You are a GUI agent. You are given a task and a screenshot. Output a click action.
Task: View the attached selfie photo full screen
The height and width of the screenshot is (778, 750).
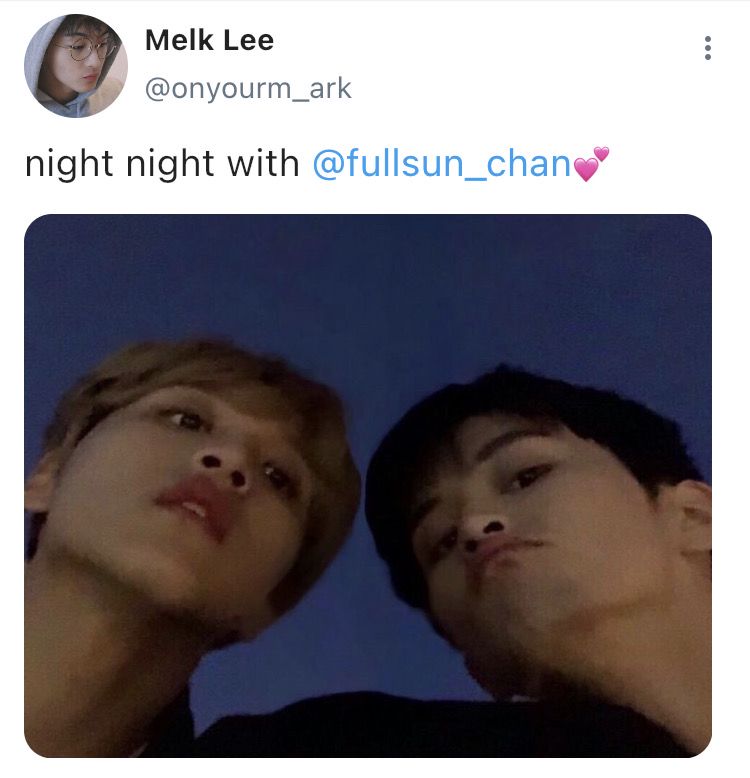coord(368,485)
